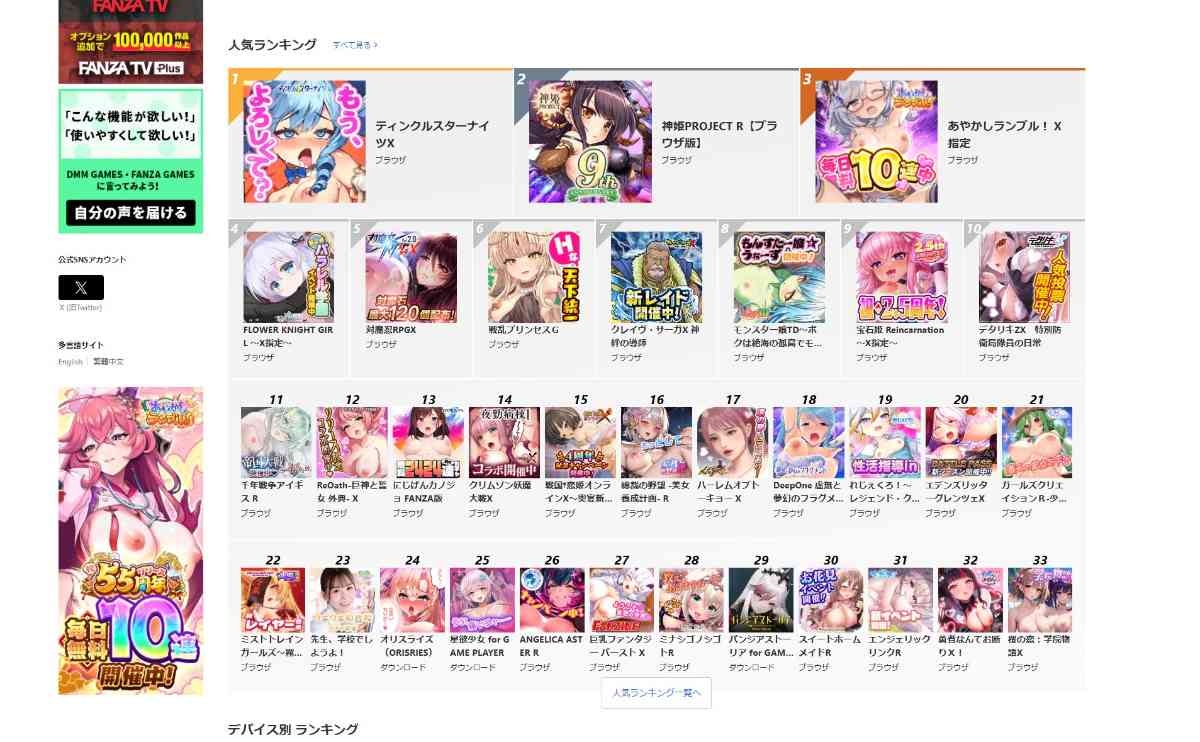Open the FANZA TV Plus banner
The height and width of the screenshot is (742, 1200).
tap(131, 40)
